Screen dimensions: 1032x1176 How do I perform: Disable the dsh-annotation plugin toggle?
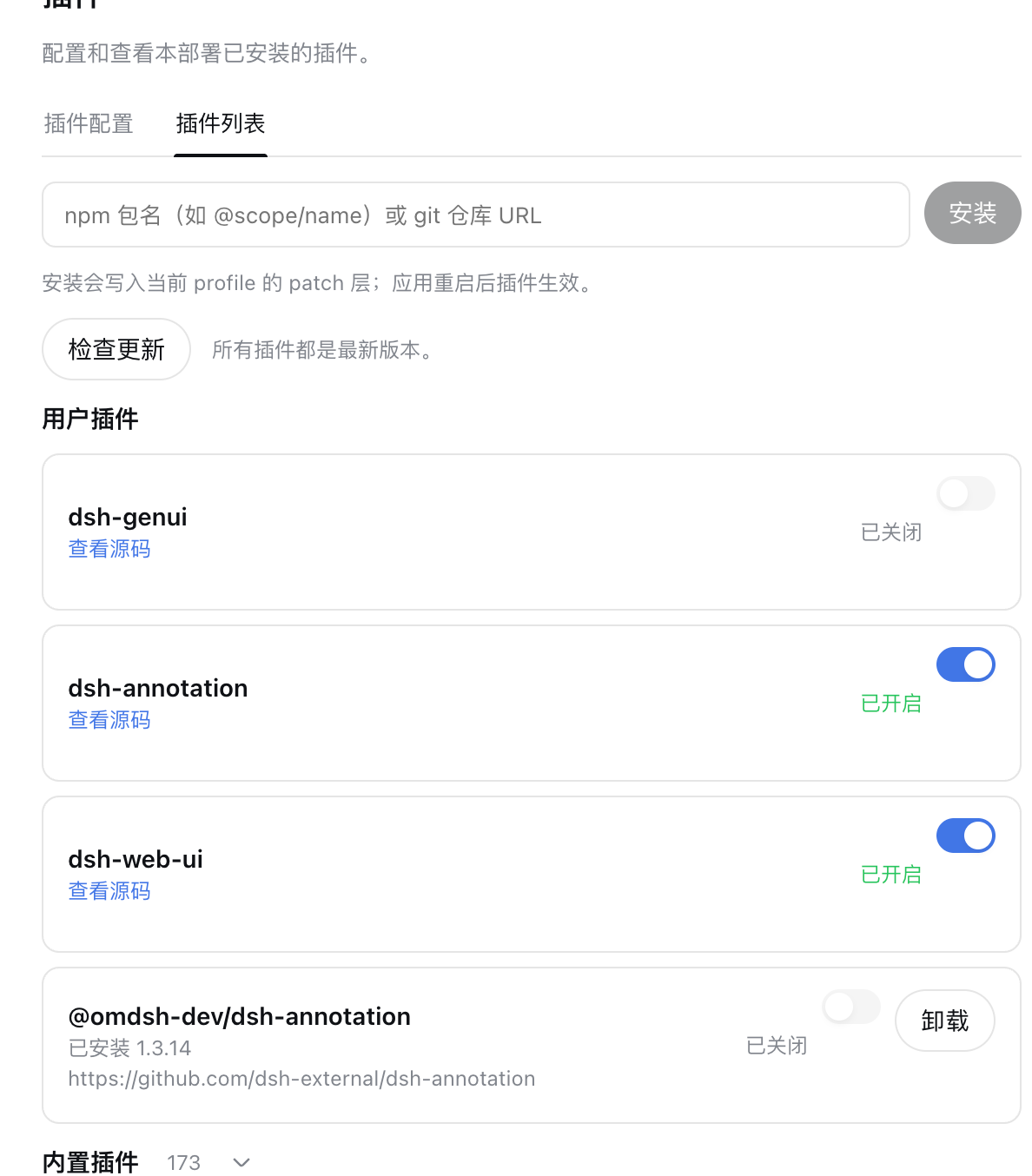click(x=966, y=664)
